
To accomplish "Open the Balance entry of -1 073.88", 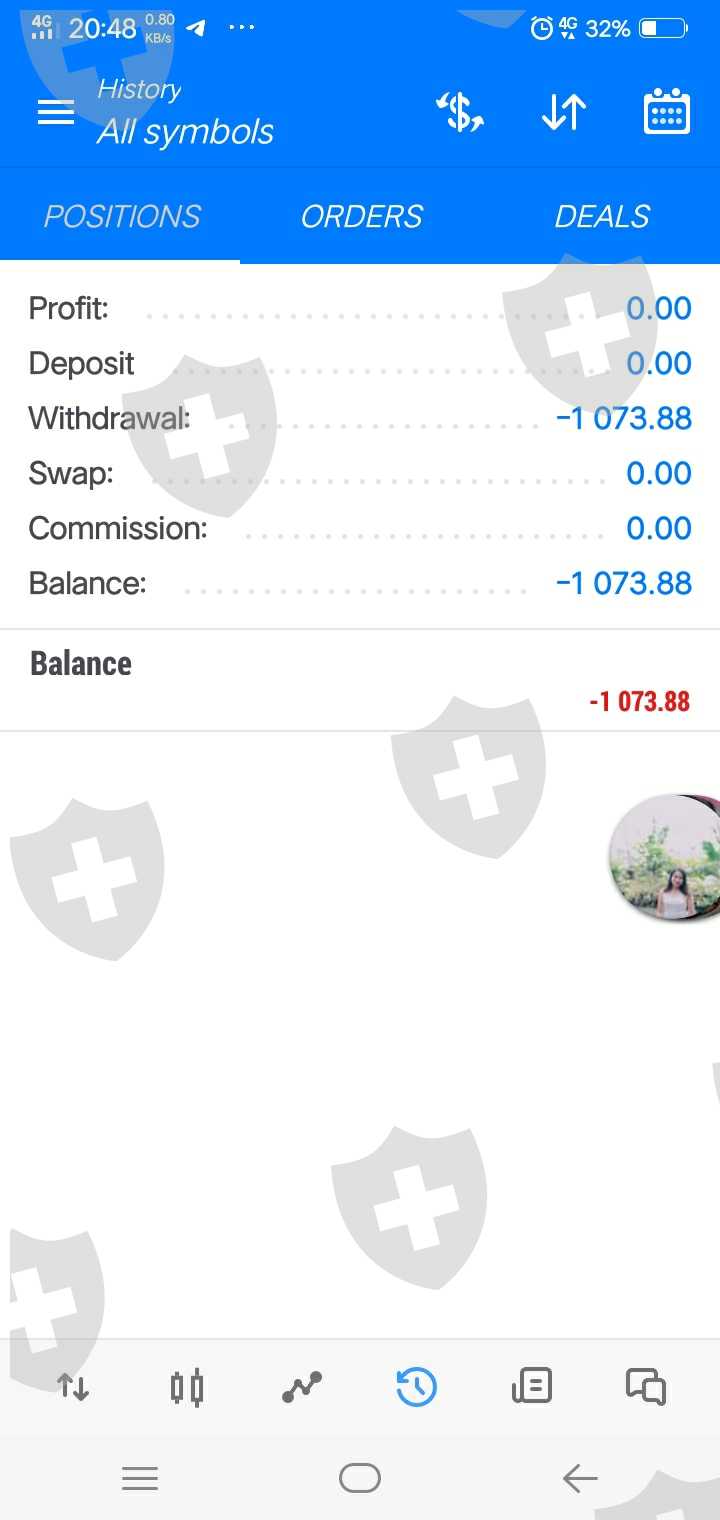I will tap(360, 682).
